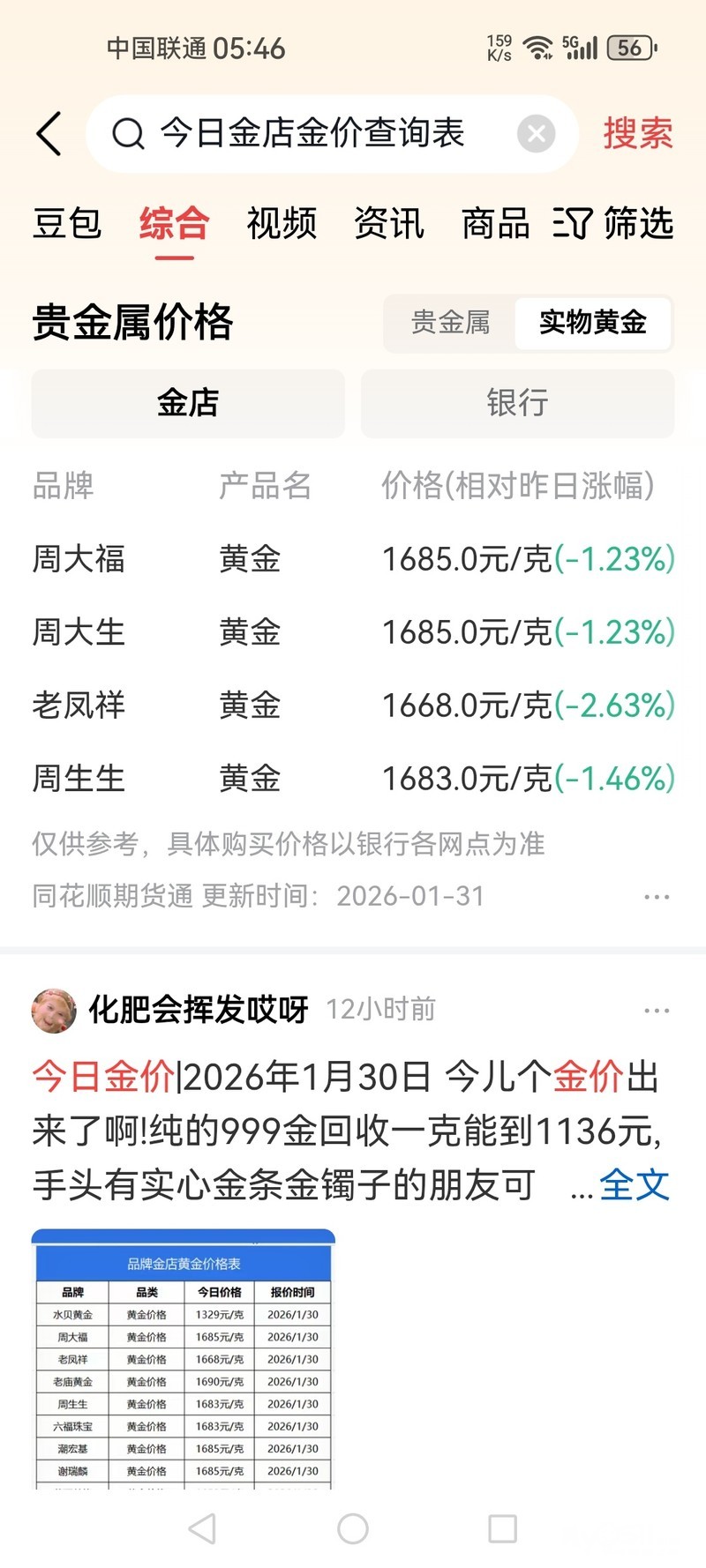Show the 商品 results tab
706x1568 pixels.
(495, 223)
